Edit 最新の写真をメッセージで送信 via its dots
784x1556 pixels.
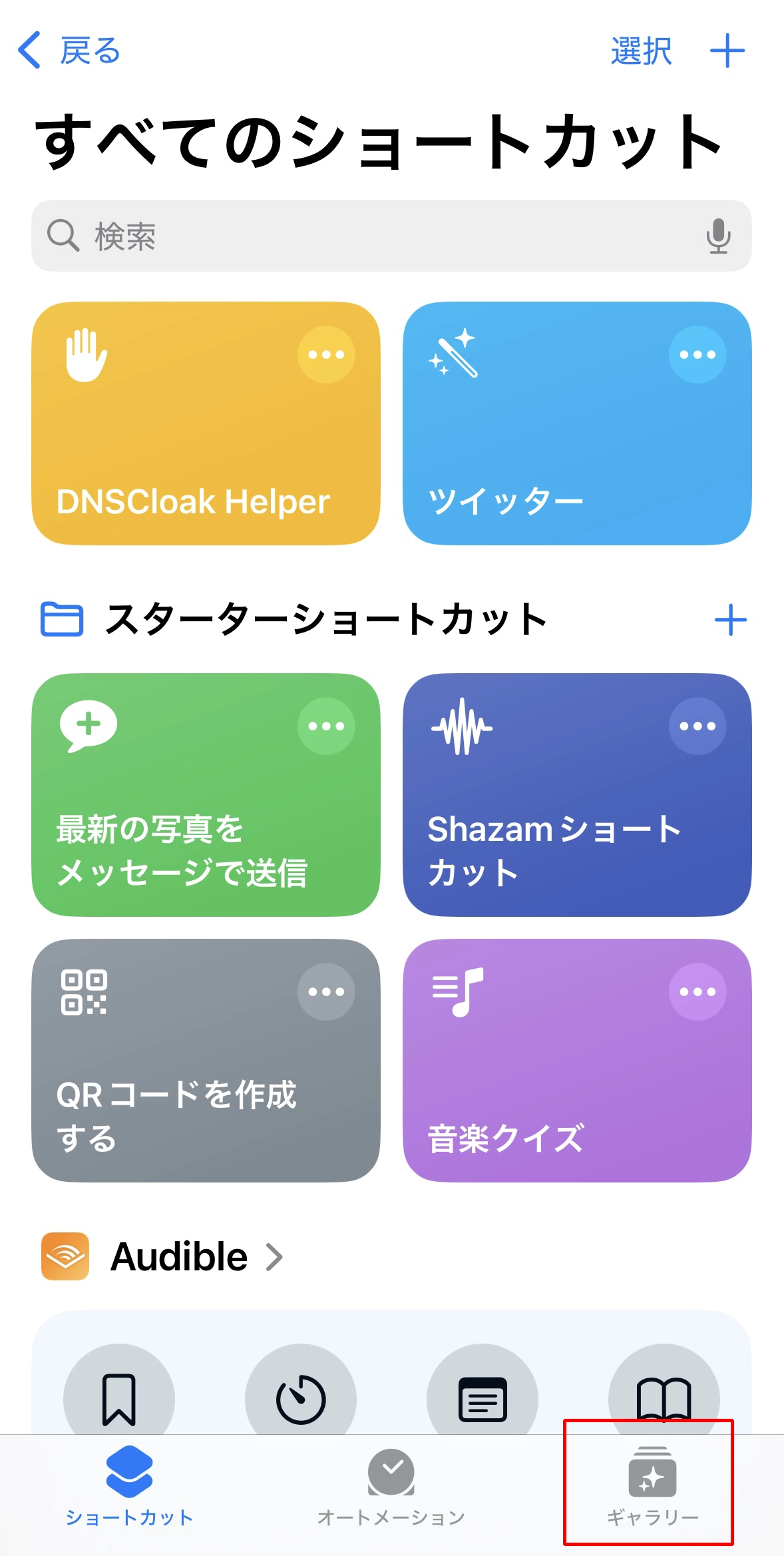(326, 726)
